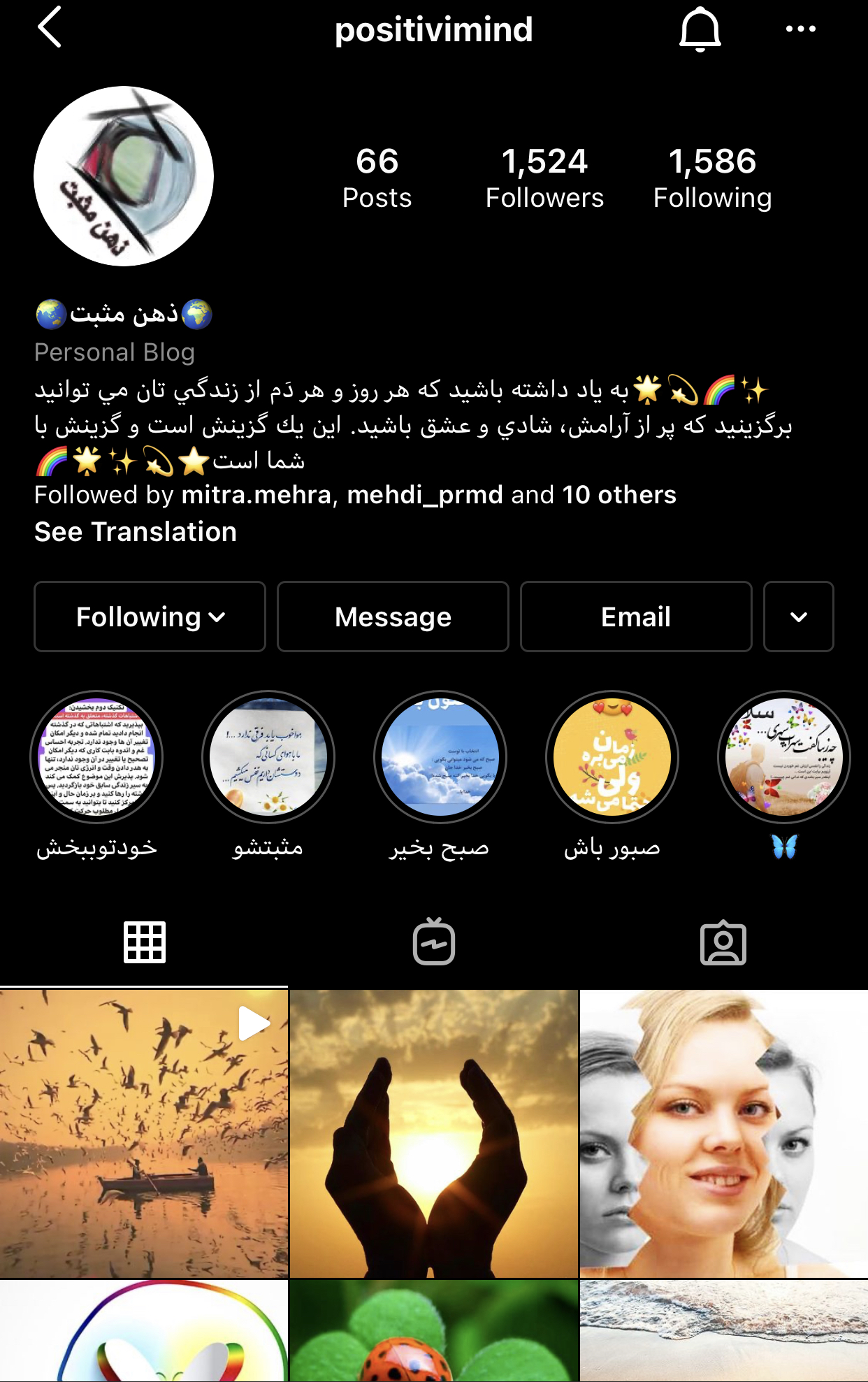Open the hands holding sun post

(x=434, y=1132)
